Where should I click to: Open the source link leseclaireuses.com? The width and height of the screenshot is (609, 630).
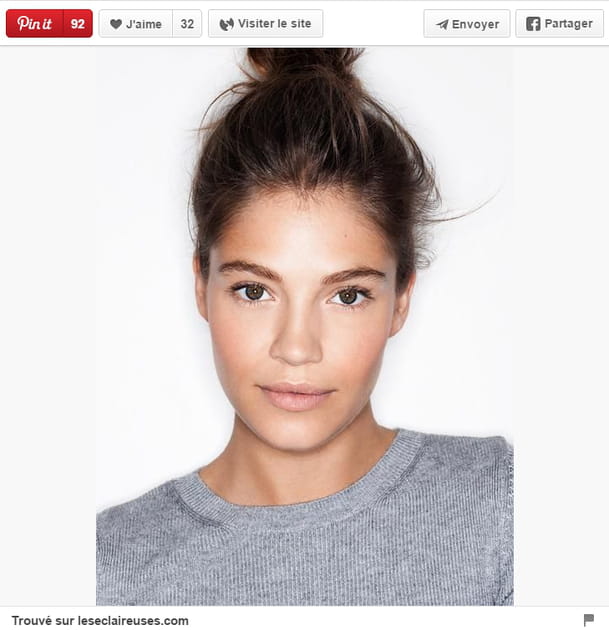132,620
